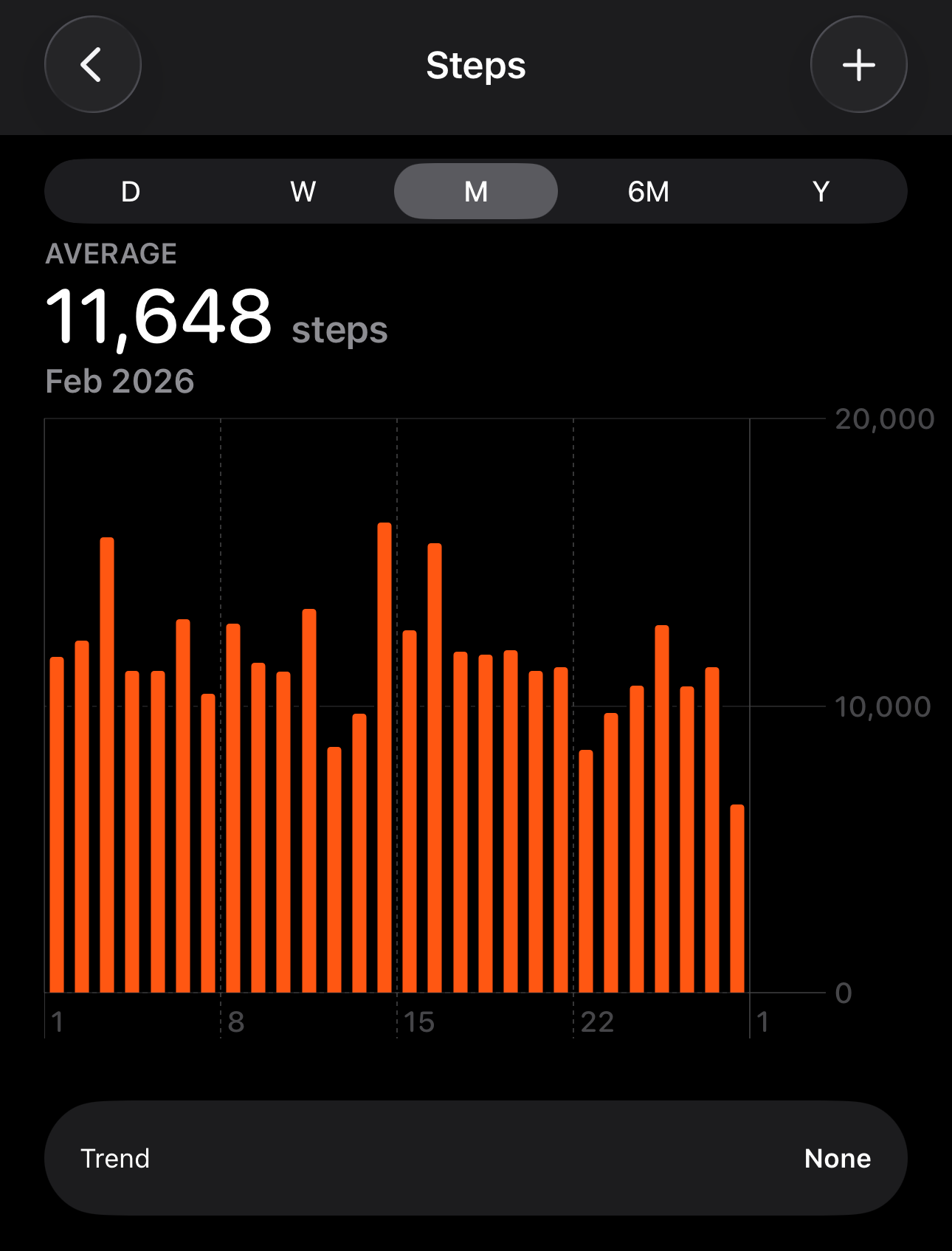Tap the Feb 2026 date label

(x=119, y=381)
